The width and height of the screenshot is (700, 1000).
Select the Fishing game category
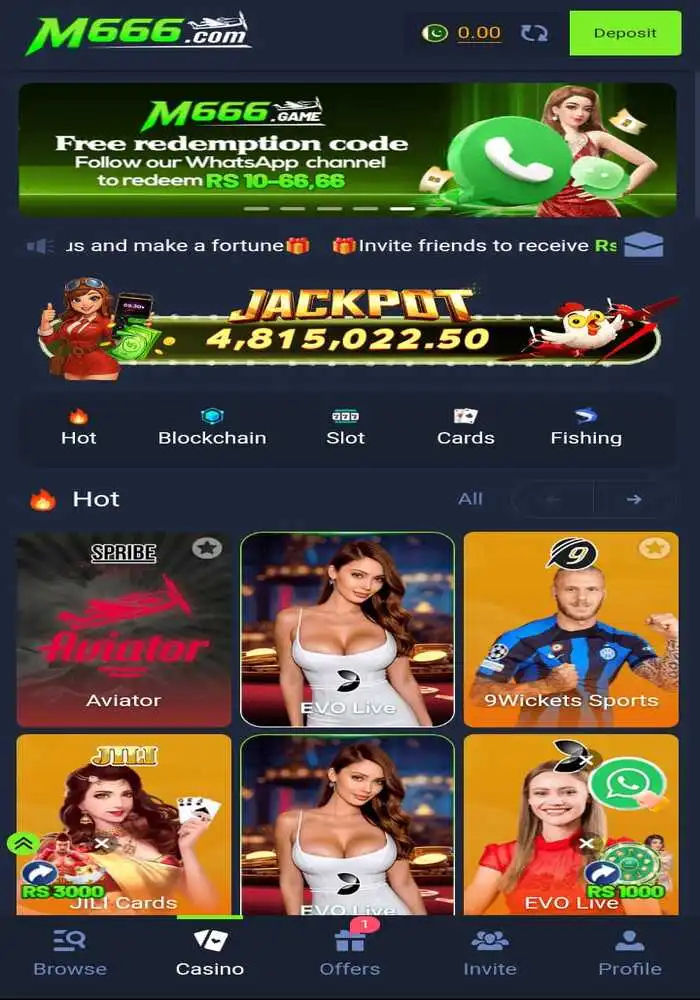[x=586, y=427]
